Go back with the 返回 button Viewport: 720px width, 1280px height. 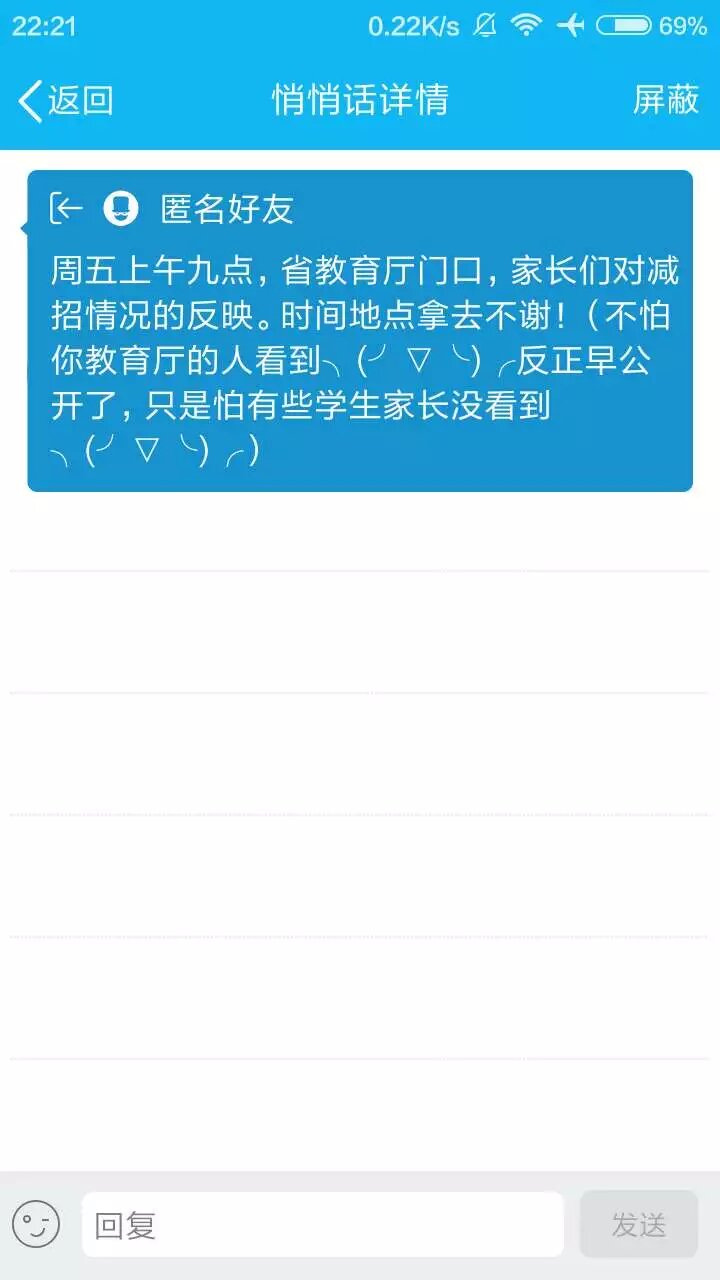65,100
